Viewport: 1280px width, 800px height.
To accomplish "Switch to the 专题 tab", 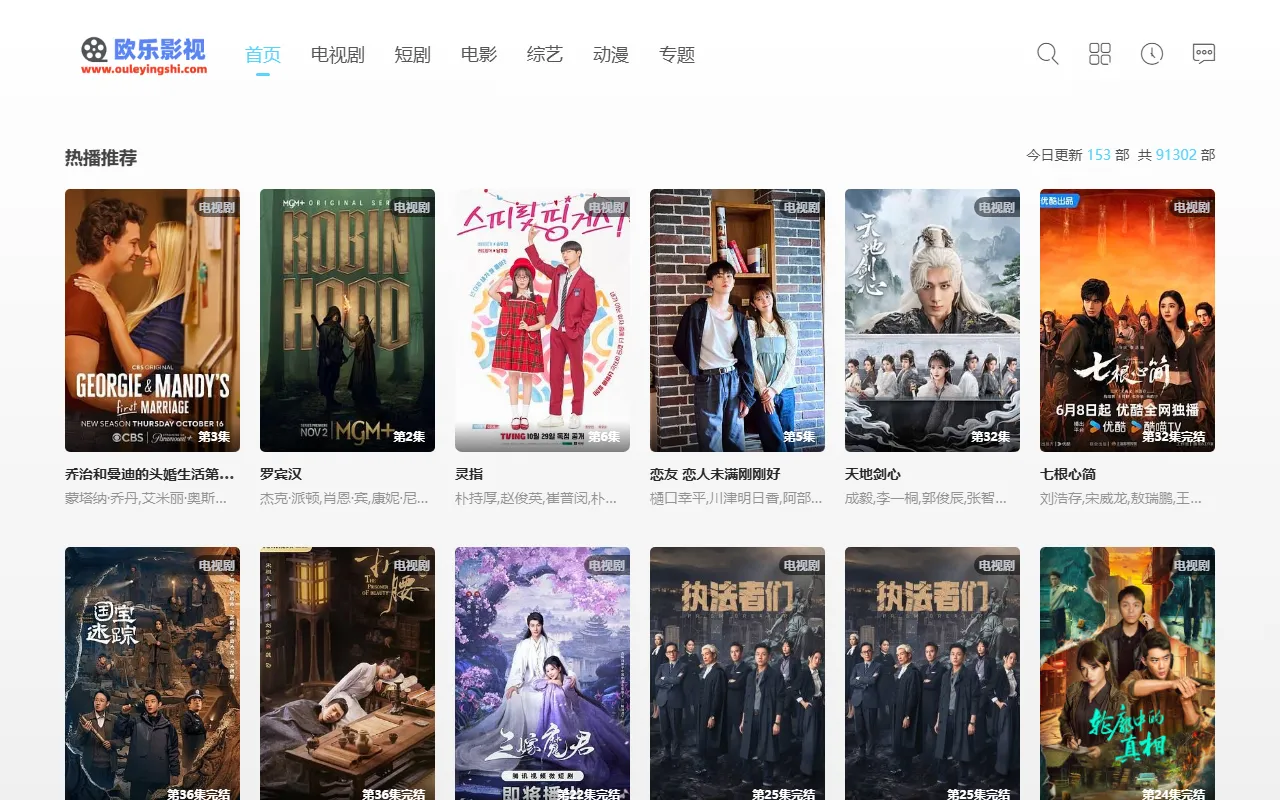I will point(677,55).
